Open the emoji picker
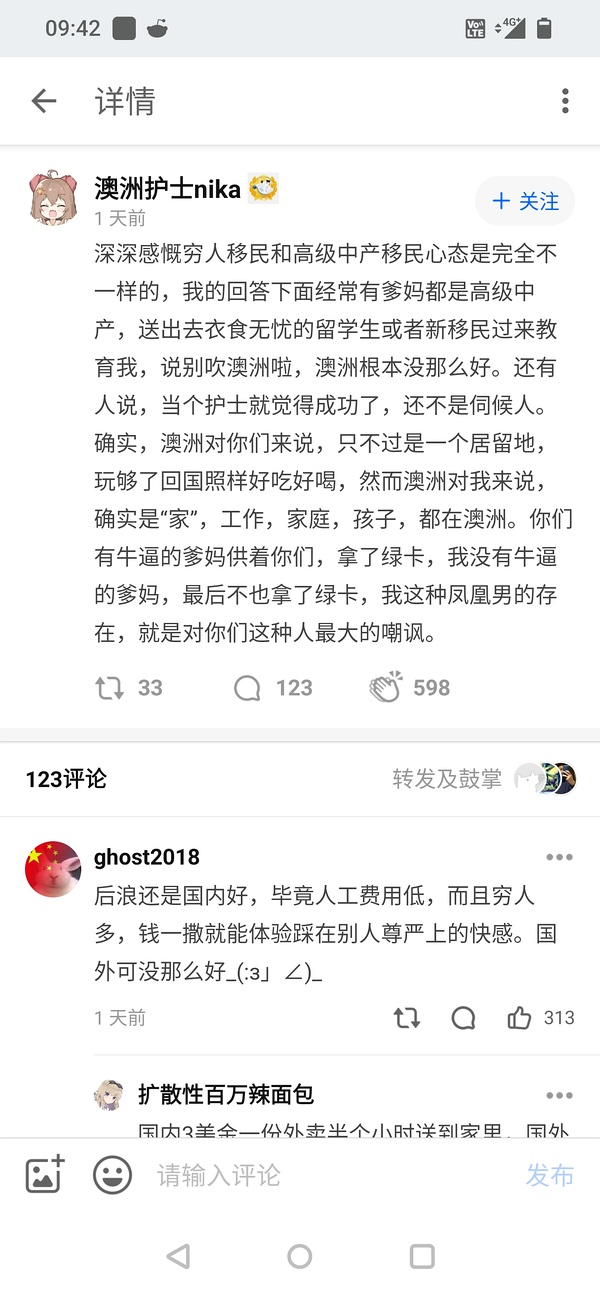 pos(113,1174)
